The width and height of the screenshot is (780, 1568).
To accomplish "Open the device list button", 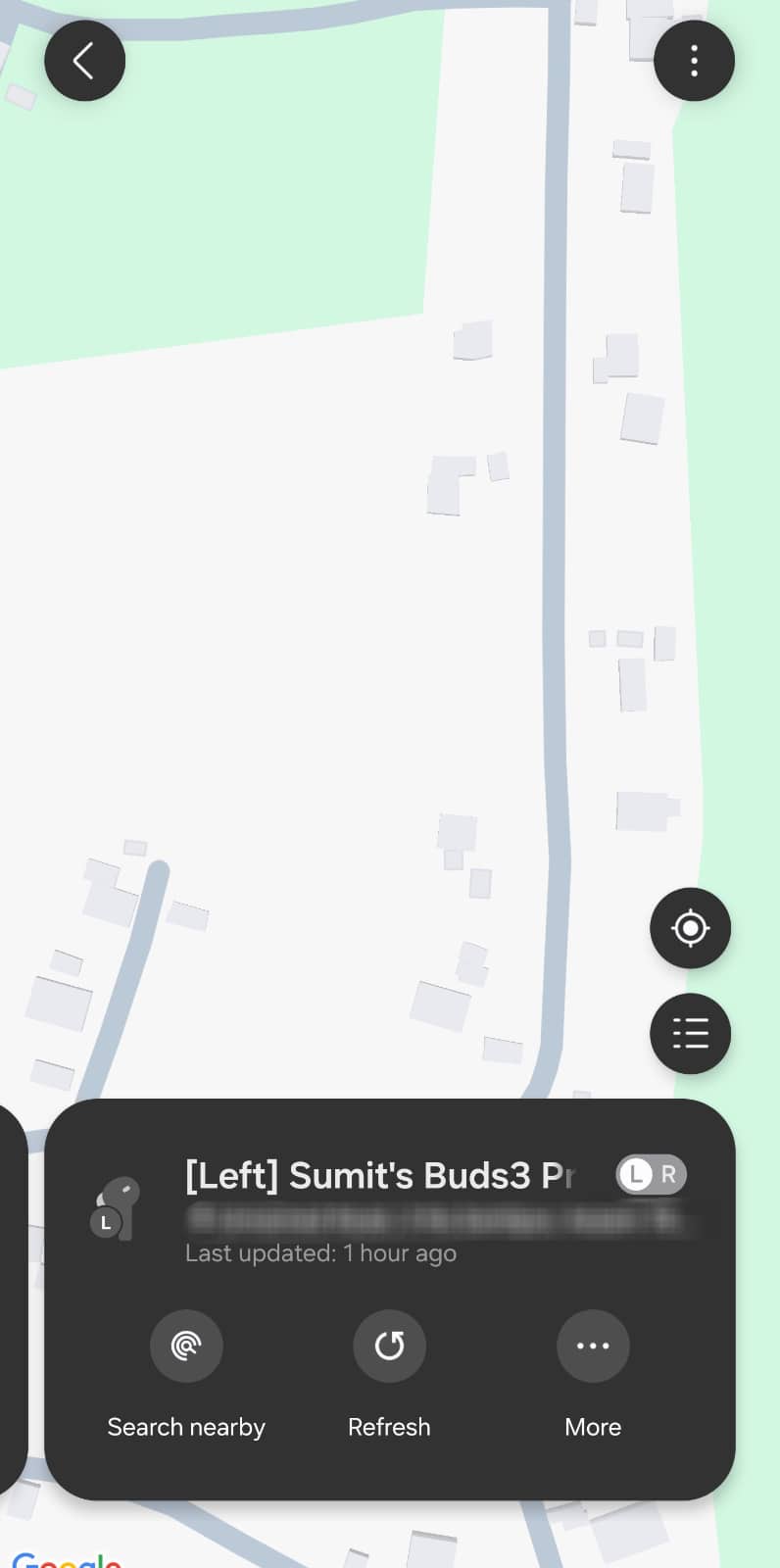I will pyautogui.click(x=690, y=1034).
